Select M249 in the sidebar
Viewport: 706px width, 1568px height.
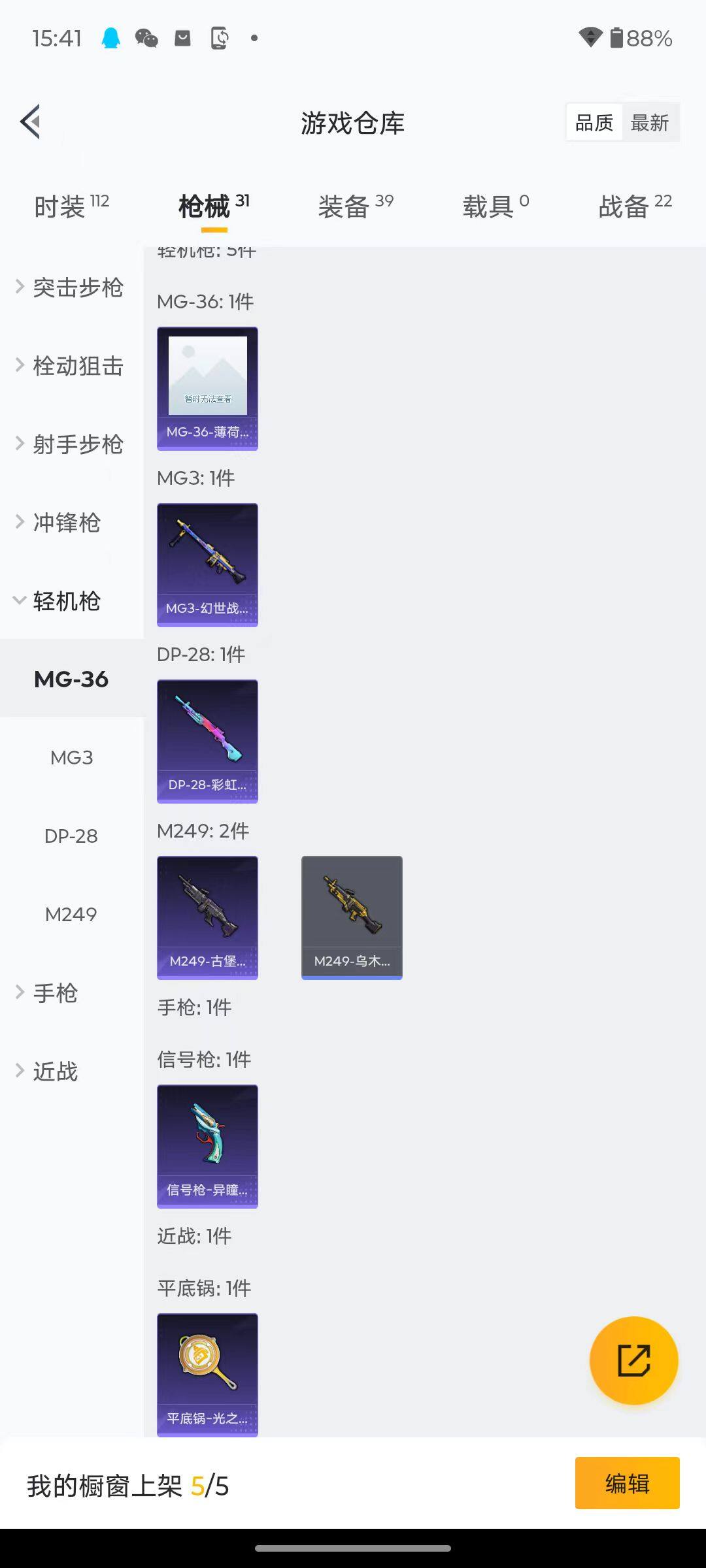click(72, 915)
